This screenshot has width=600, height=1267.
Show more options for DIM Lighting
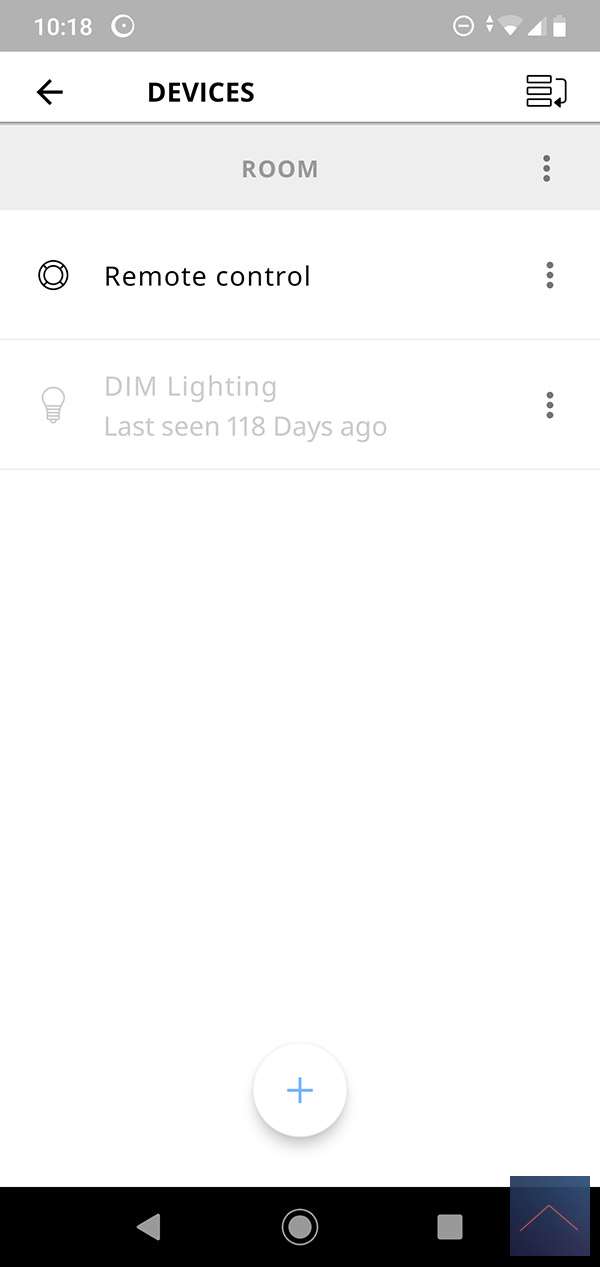549,405
